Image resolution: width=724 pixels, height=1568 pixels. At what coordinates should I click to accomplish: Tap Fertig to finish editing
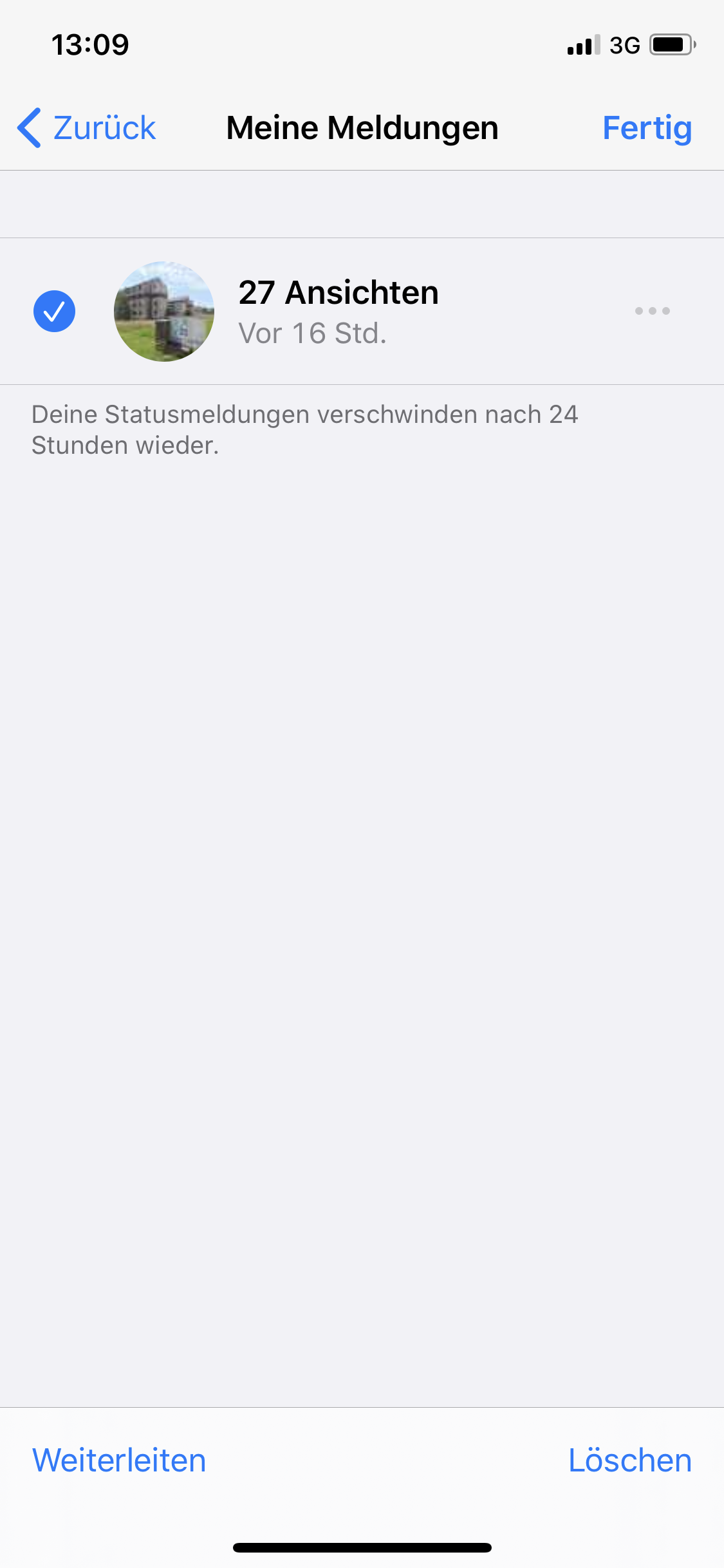[x=647, y=128]
